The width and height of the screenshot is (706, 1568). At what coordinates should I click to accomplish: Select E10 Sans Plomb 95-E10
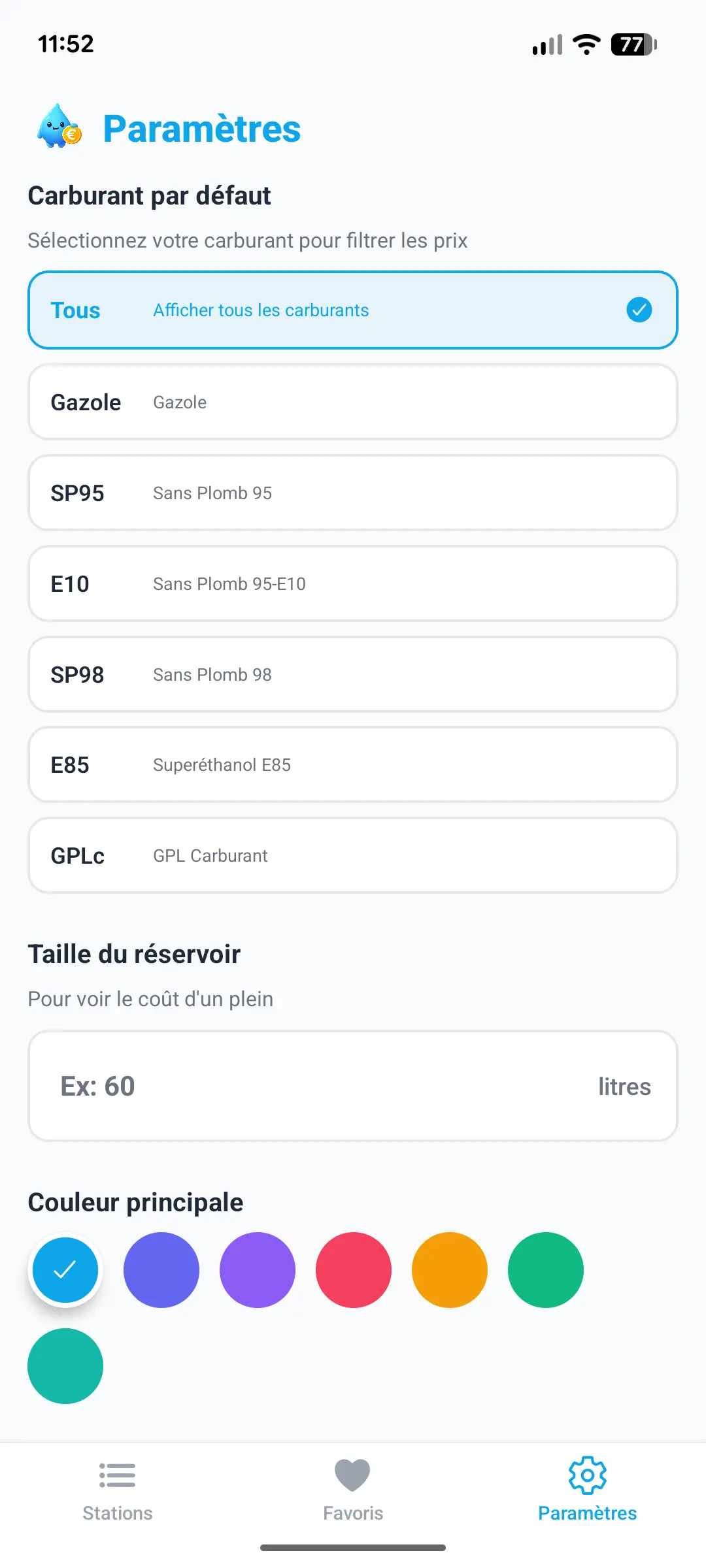(x=353, y=583)
